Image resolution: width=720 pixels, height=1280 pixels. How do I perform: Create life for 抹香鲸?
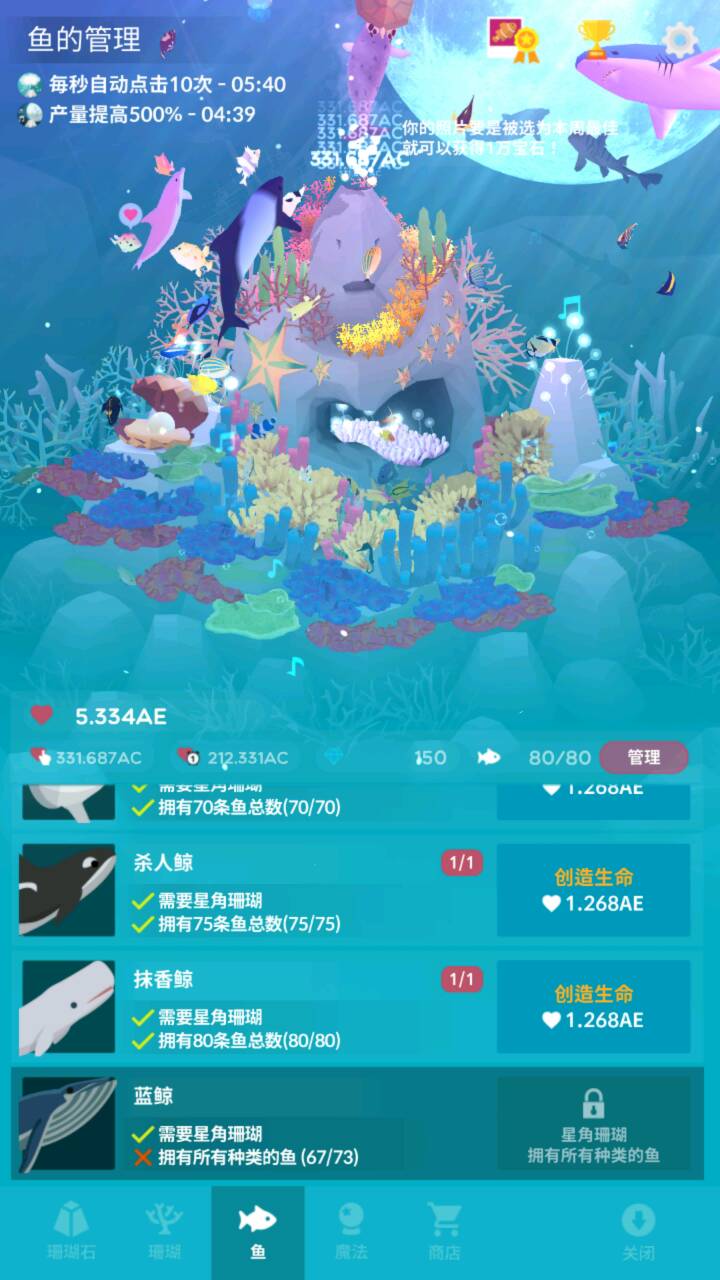click(x=593, y=1007)
